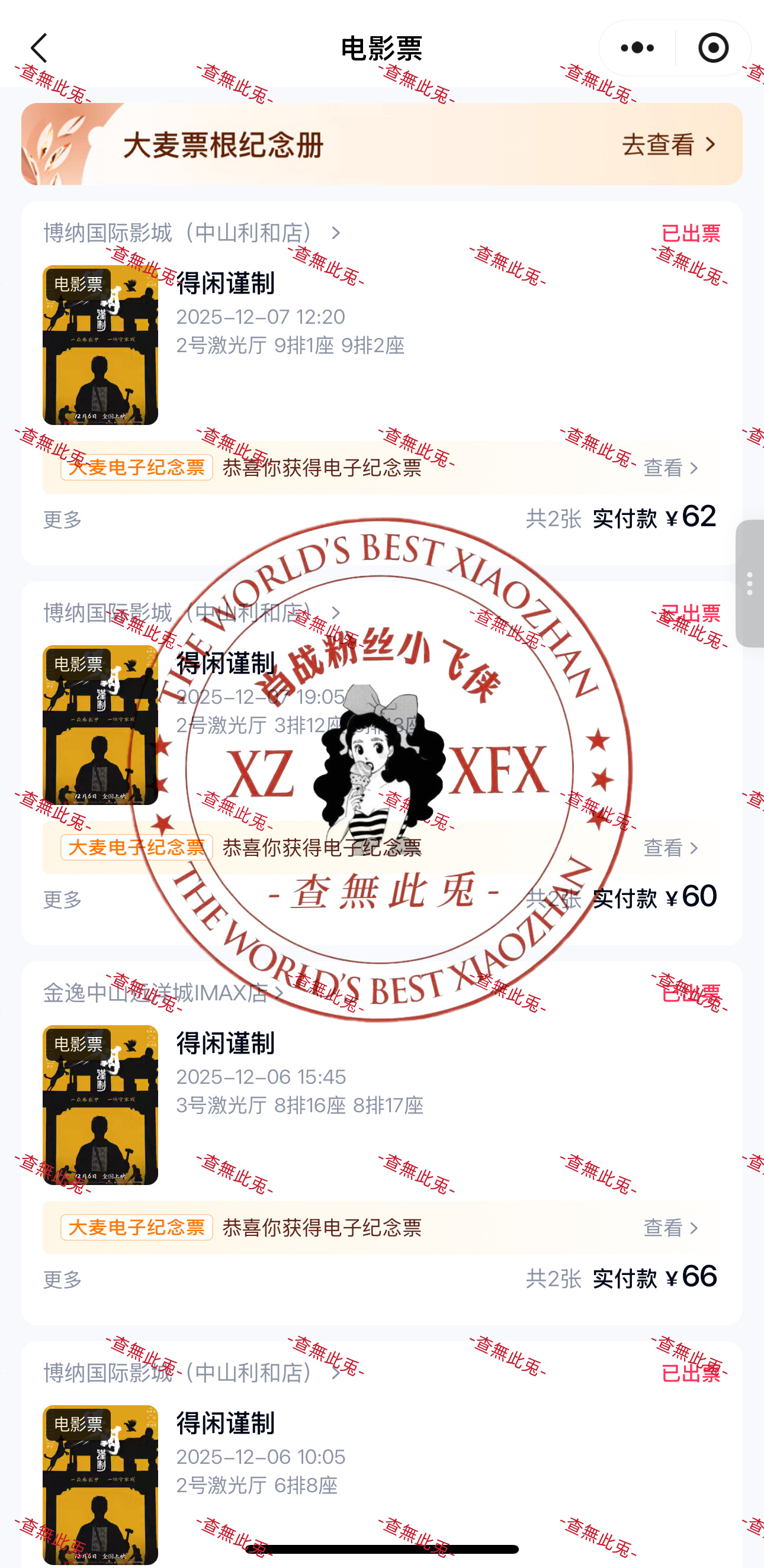The height and width of the screenshot is (1568, 764).
Task: Tap the 电影票 badge on the first movie poster
Action: click(x=80, y=284)
